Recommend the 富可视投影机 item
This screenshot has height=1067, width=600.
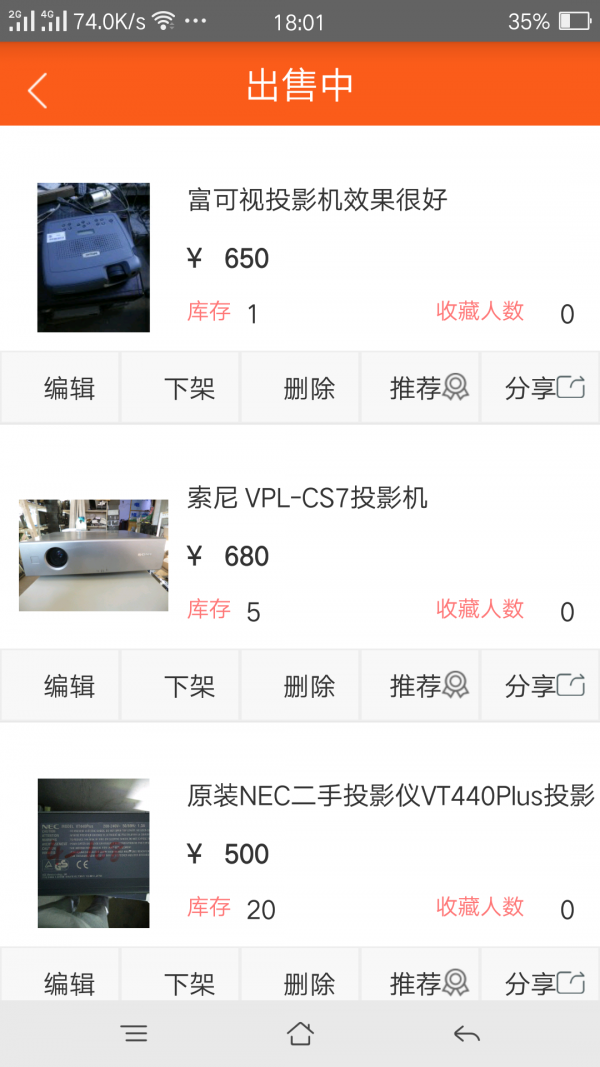click(428, 388)
